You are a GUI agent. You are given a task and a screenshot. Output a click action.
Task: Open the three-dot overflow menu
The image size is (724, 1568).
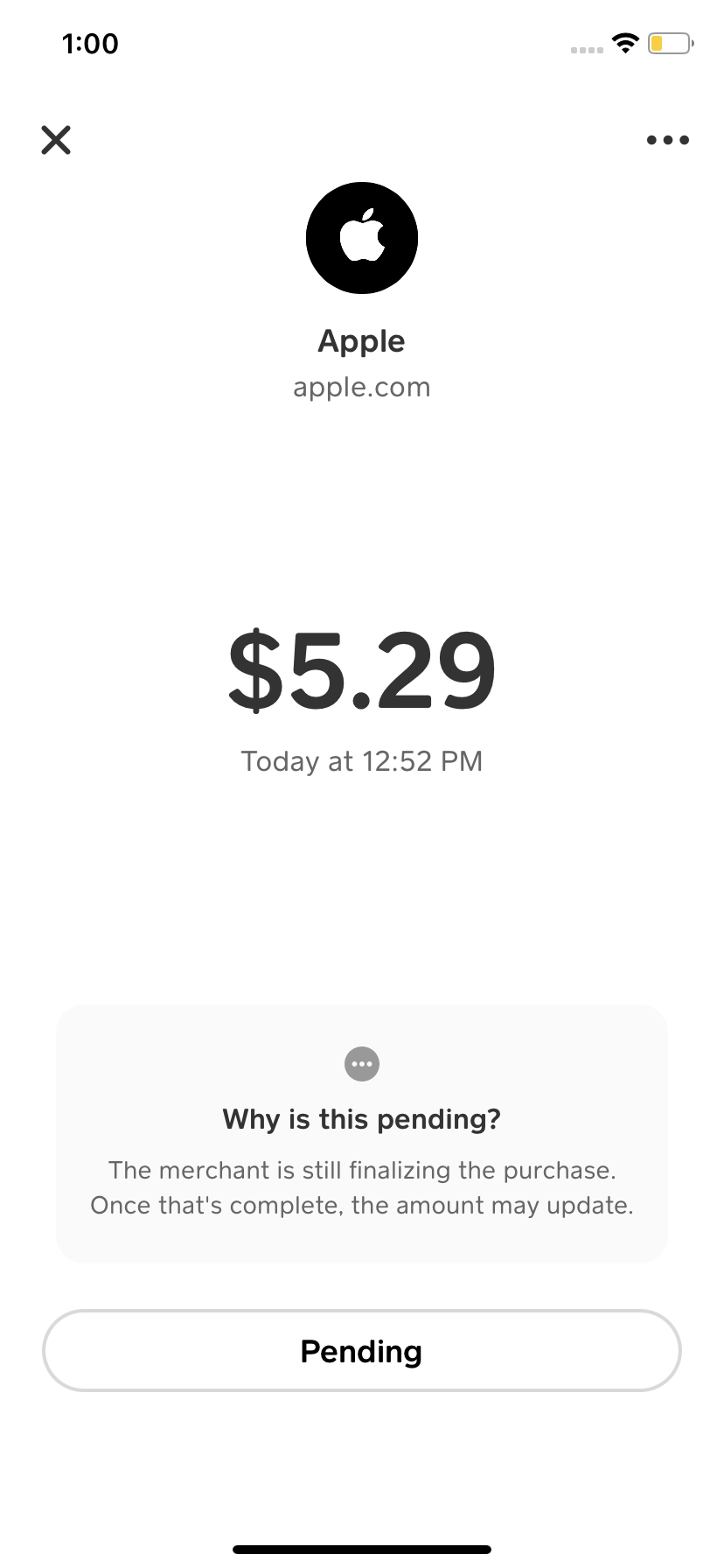[667, 140]
